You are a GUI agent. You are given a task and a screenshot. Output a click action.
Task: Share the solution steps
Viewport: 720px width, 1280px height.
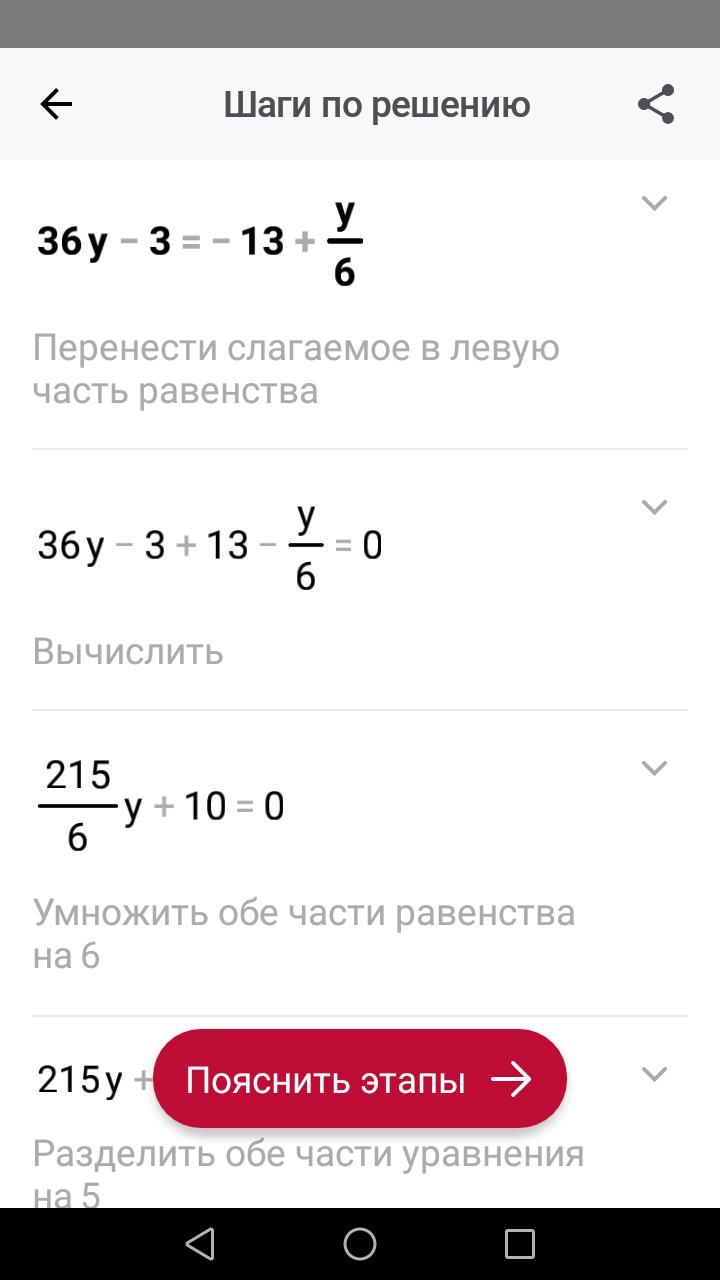656,104
